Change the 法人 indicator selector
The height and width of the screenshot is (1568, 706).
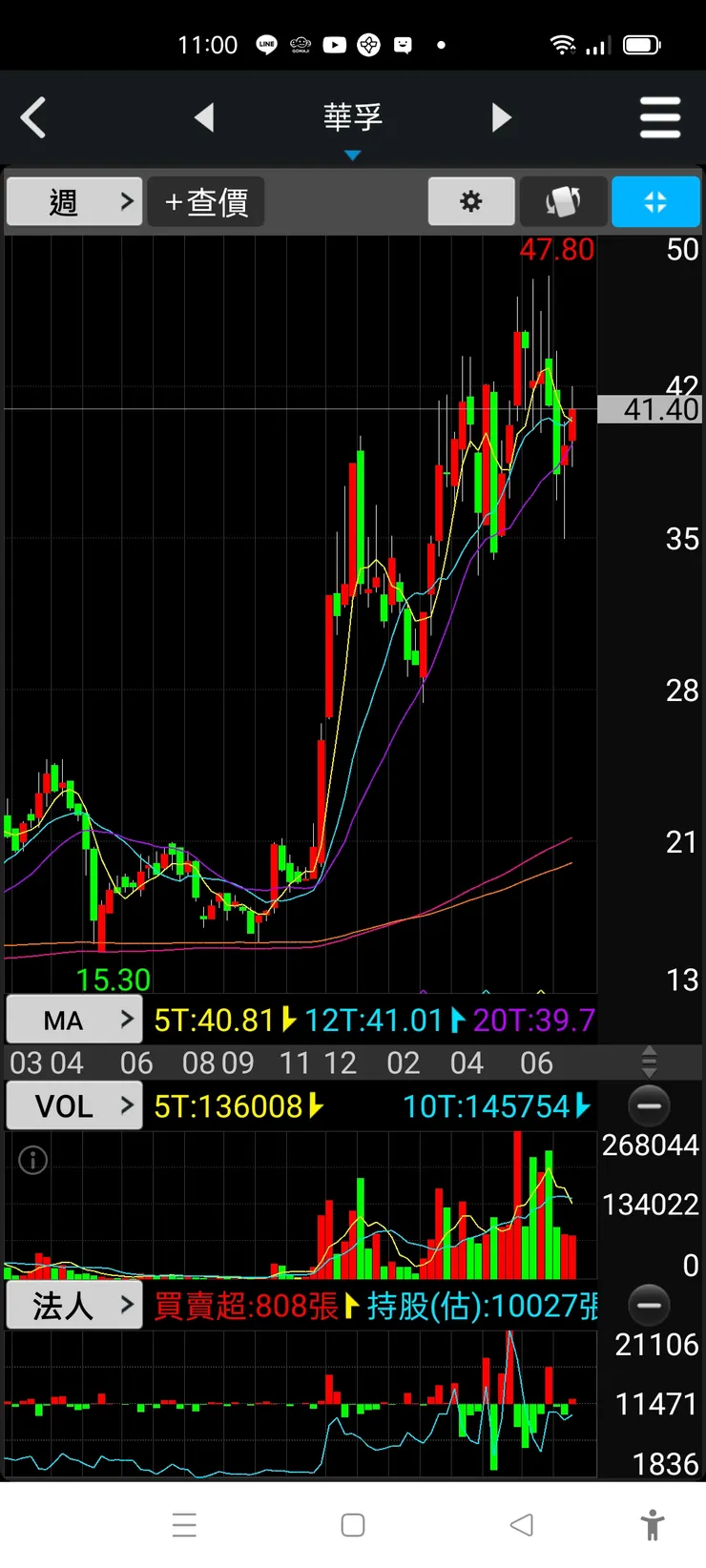point(74,1306)
